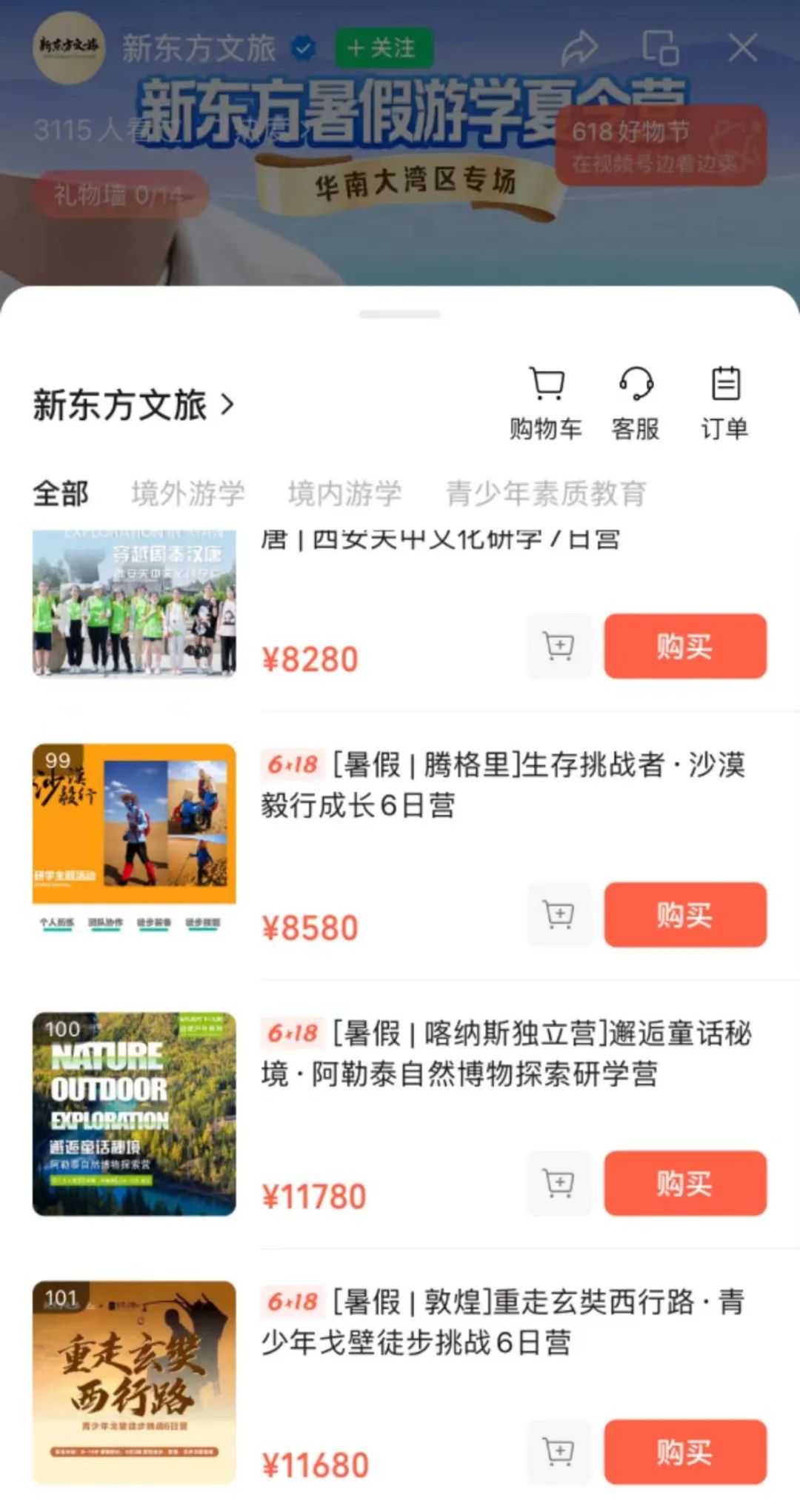Open the 新东方文旅 store page
800x1512 pixels.
tap(133, 405)
